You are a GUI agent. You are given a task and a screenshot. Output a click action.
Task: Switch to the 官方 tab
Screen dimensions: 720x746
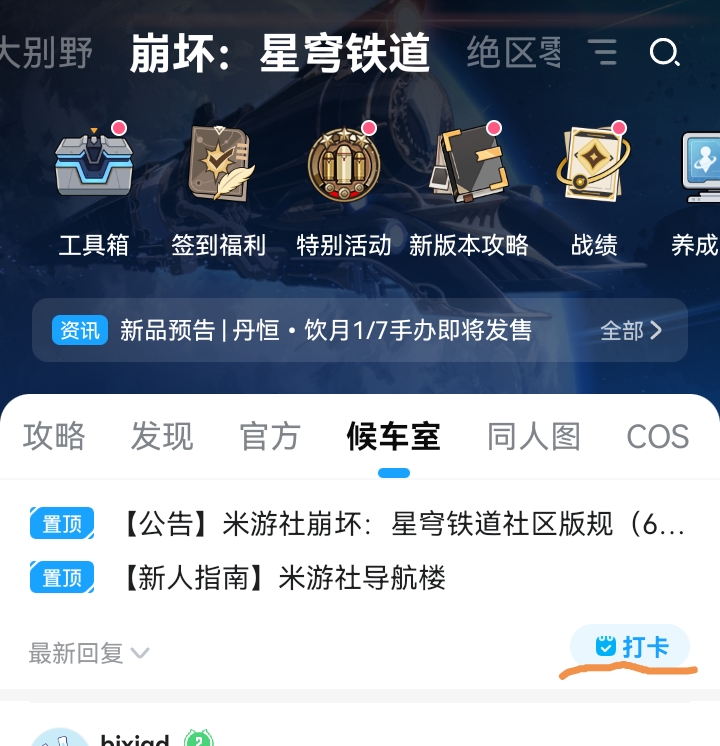270,437
